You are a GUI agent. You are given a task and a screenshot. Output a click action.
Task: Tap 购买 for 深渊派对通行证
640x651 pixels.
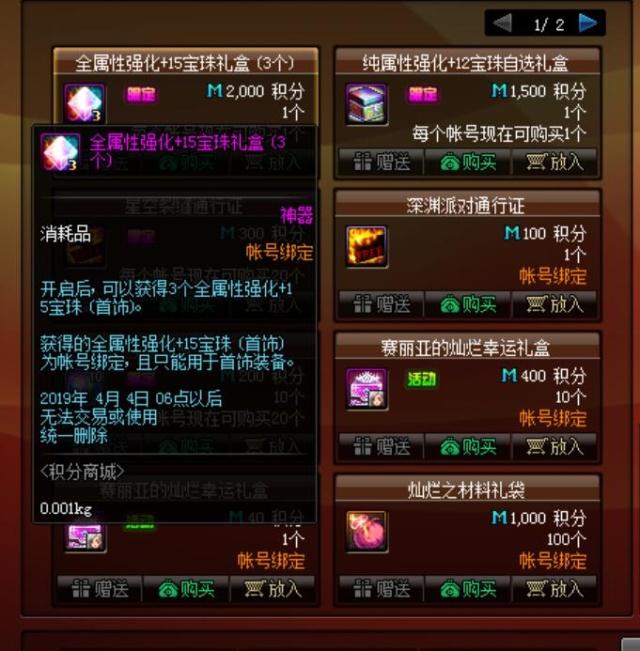pyautogui.click(x=468, y=304)
